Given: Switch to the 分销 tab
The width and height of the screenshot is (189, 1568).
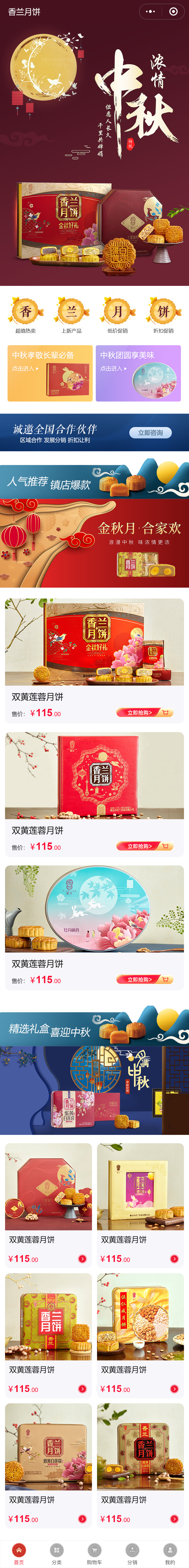Looking at the screenshot, I should pos(132,1552).
